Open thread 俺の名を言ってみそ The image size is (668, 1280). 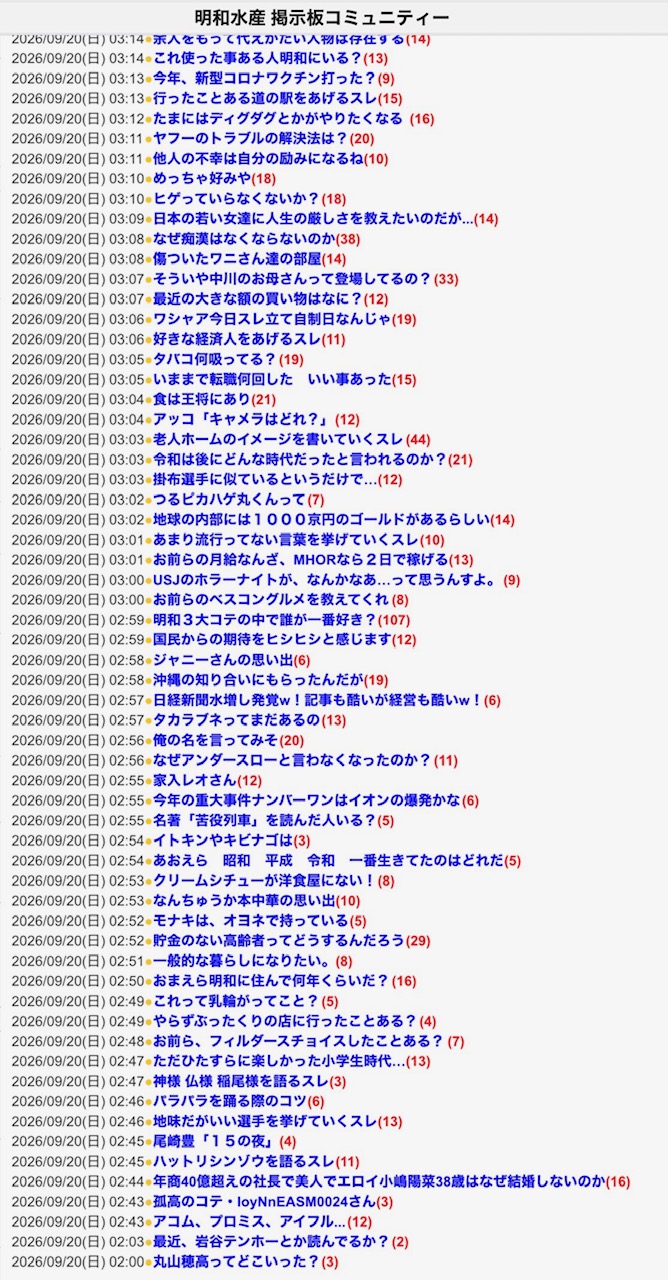(x=215, y=739)
